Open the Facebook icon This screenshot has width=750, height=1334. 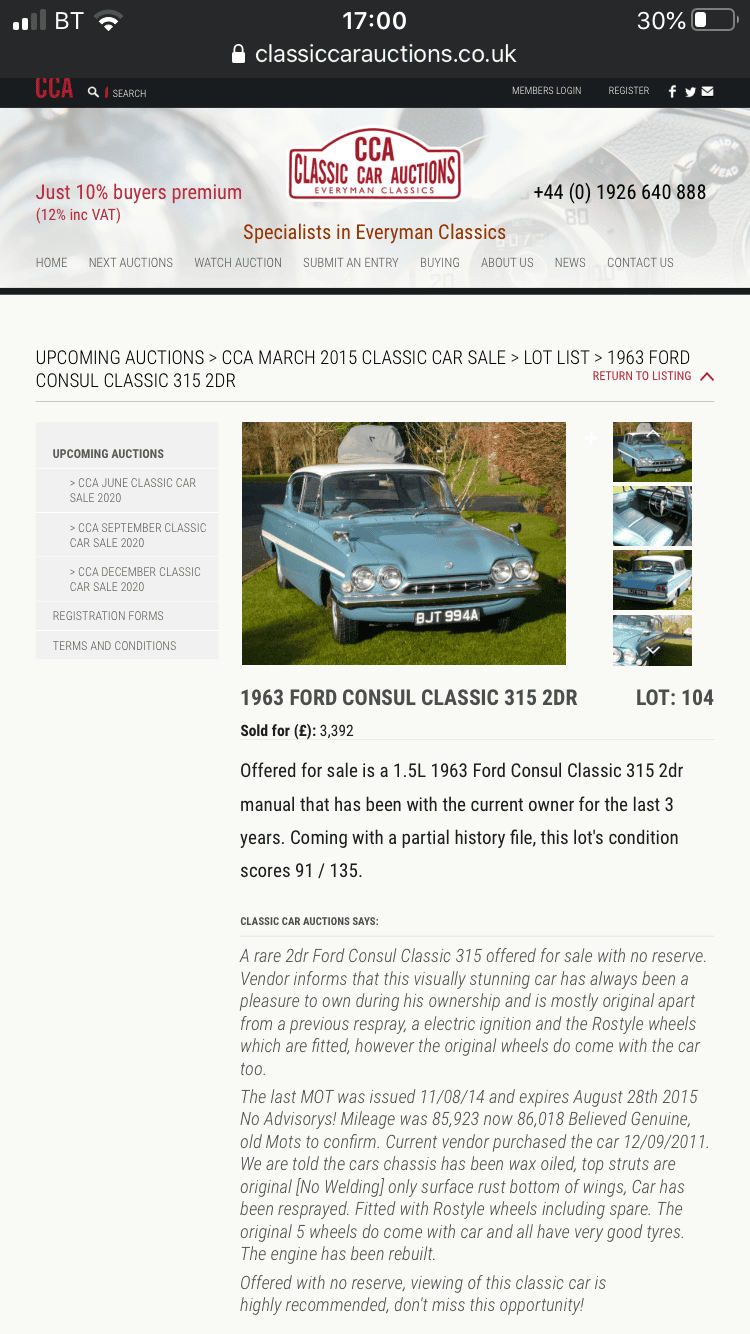[672, 92]
